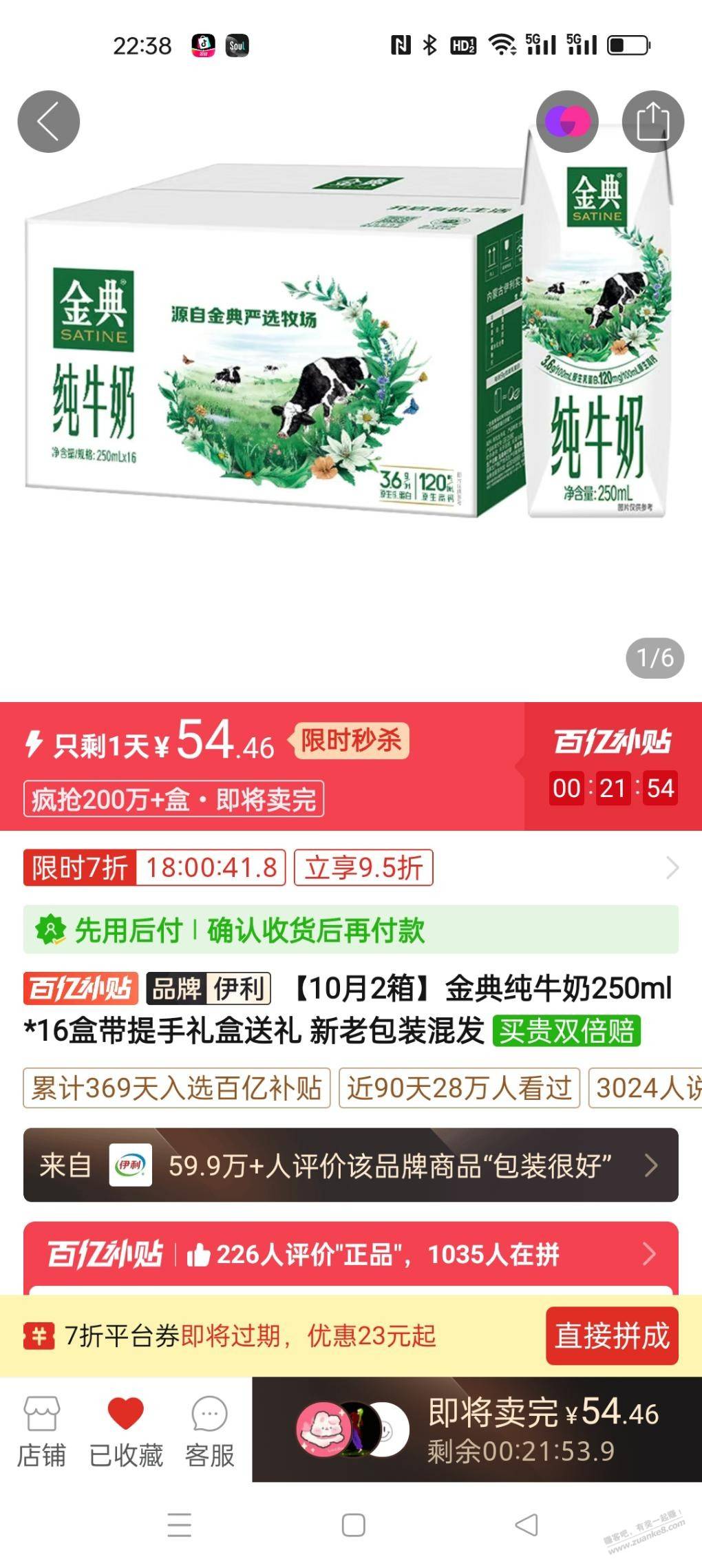Expand the 限时7折 discount coupon row
The height and width of the screenshot is (1568, 702).
click(672, 868)
